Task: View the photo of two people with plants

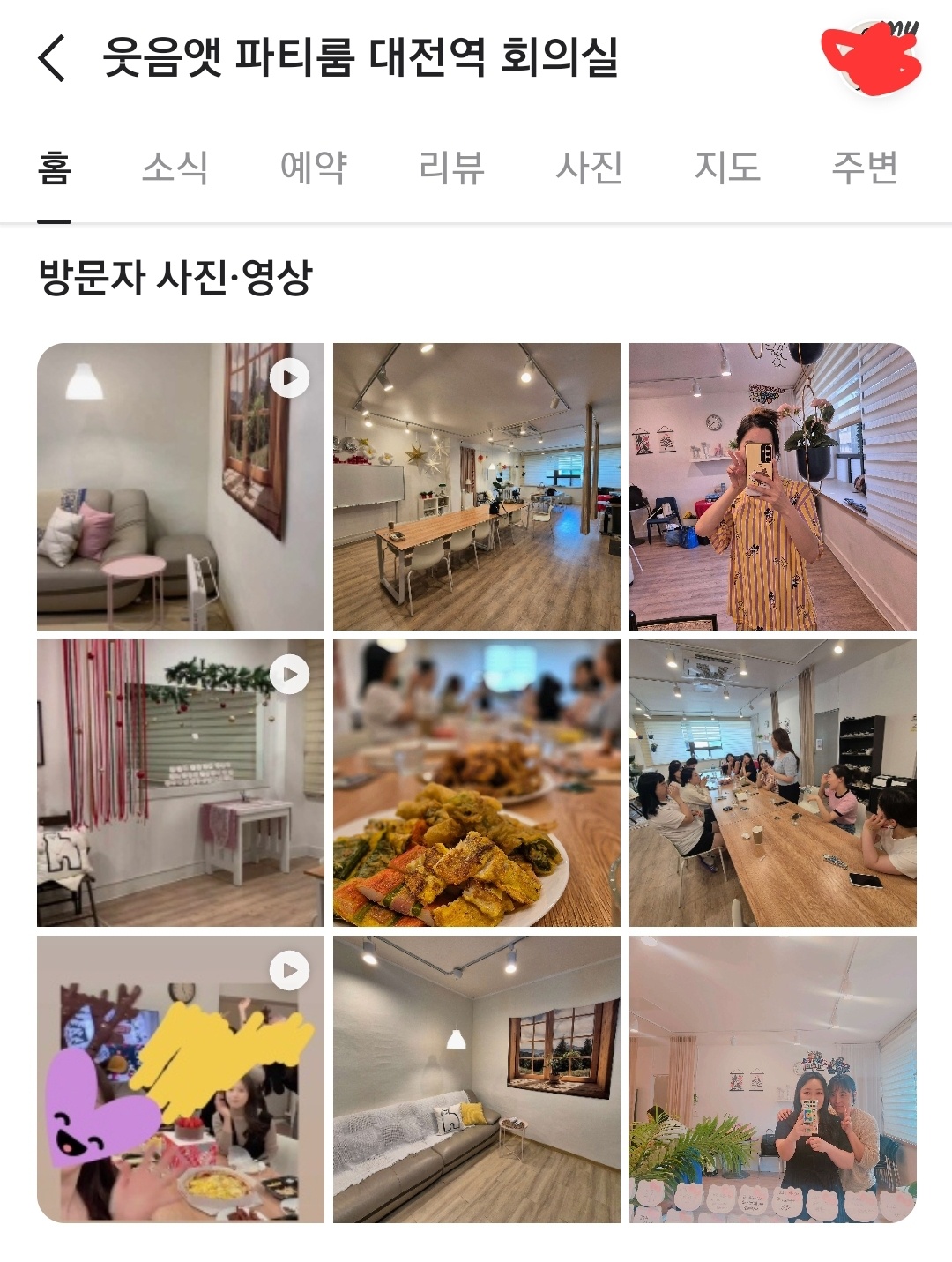Action: pyautogui.click(x=773, y=1079)
